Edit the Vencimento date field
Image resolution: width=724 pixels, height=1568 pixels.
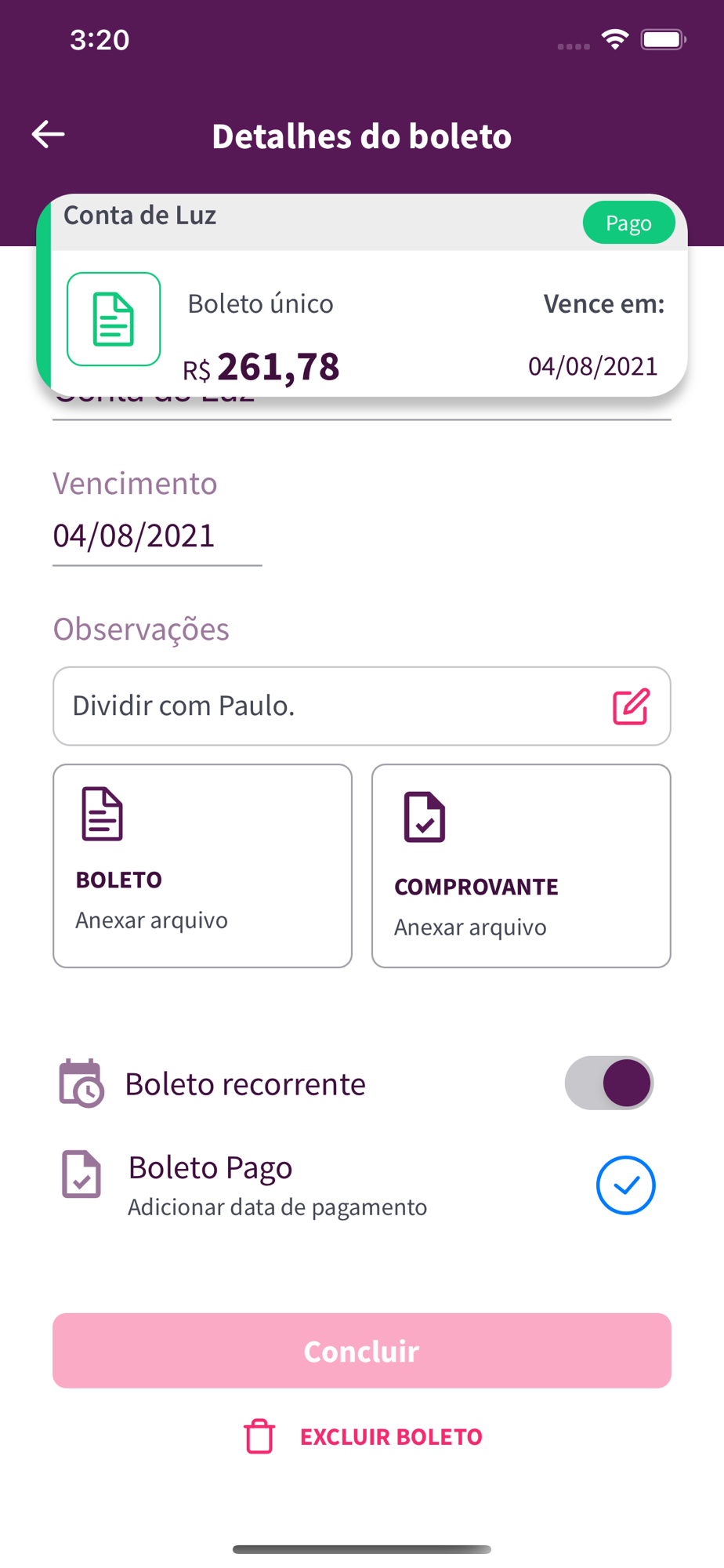157,536
